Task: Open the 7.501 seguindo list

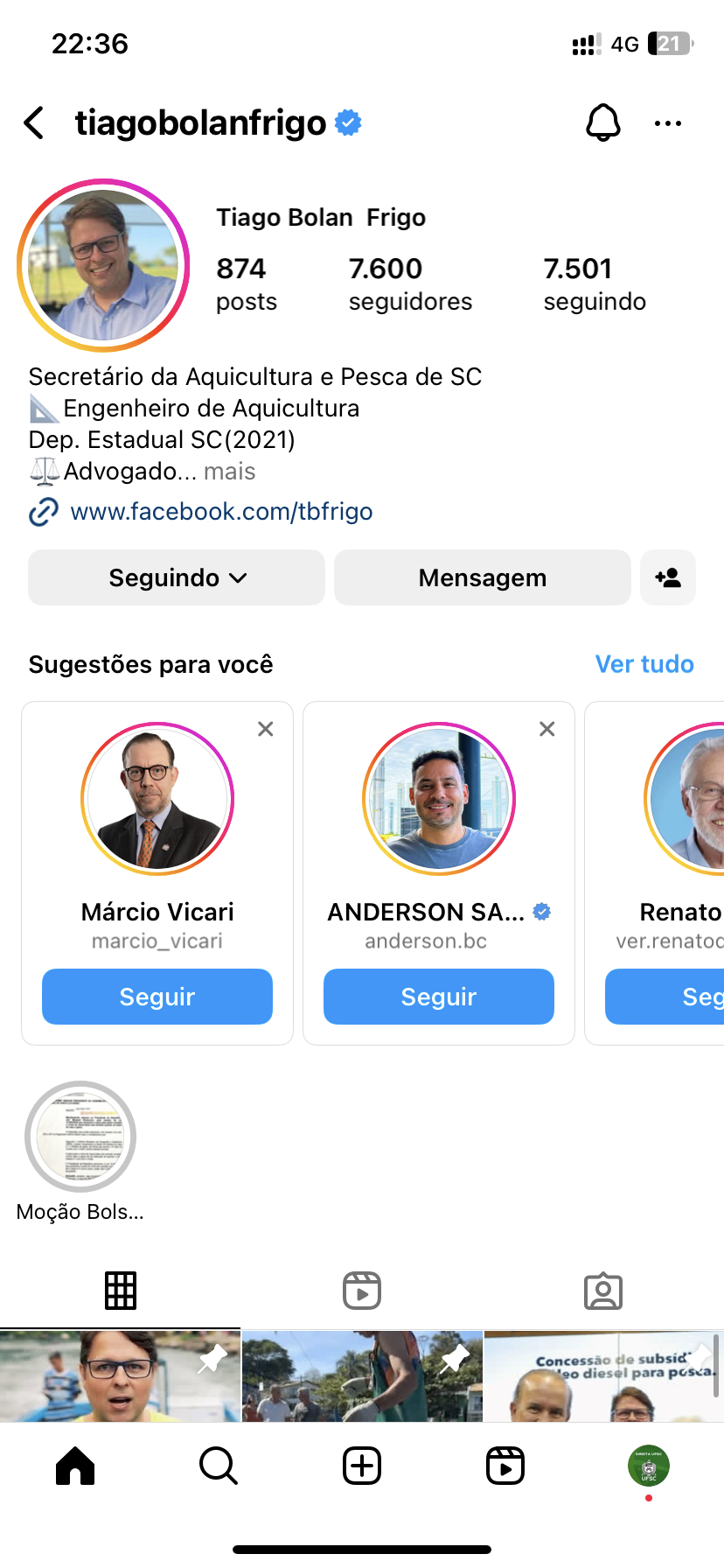Action: pos(594,283)
